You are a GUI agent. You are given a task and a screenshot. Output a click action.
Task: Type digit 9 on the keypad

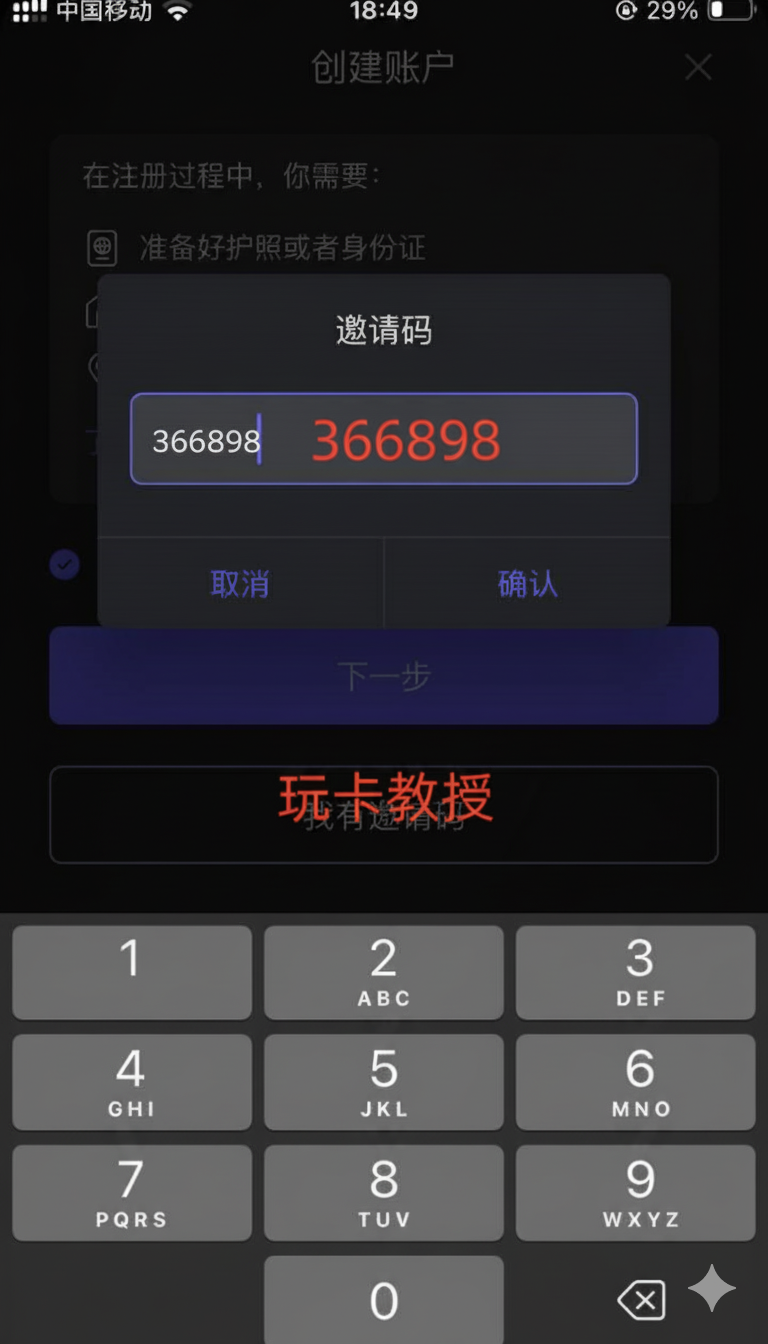coord(636,1192)
